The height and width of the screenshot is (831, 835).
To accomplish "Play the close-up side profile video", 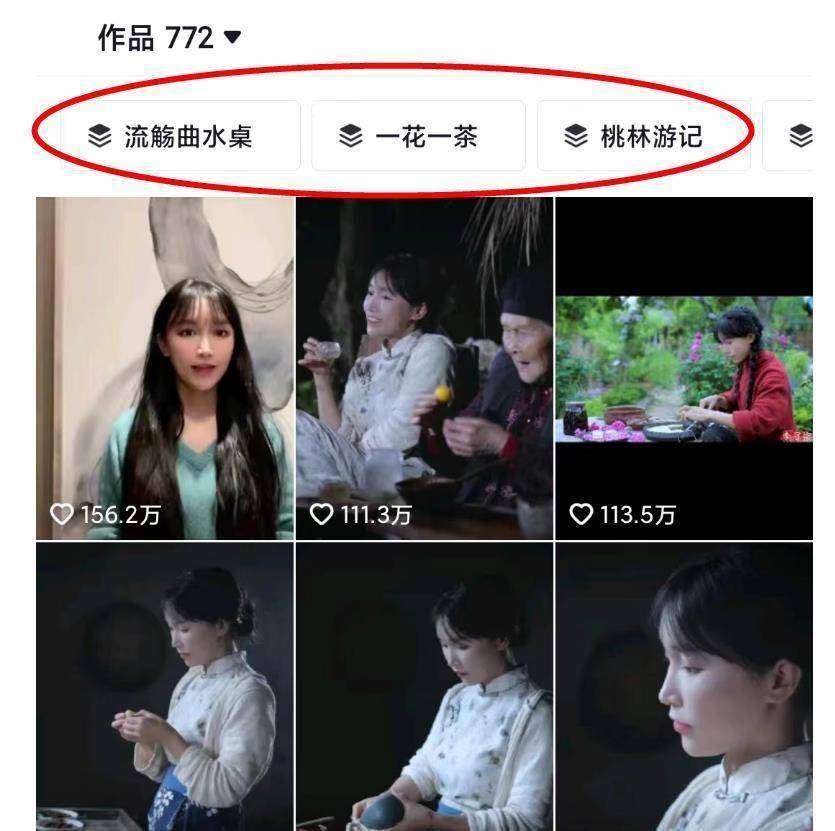I will point(684,686).
